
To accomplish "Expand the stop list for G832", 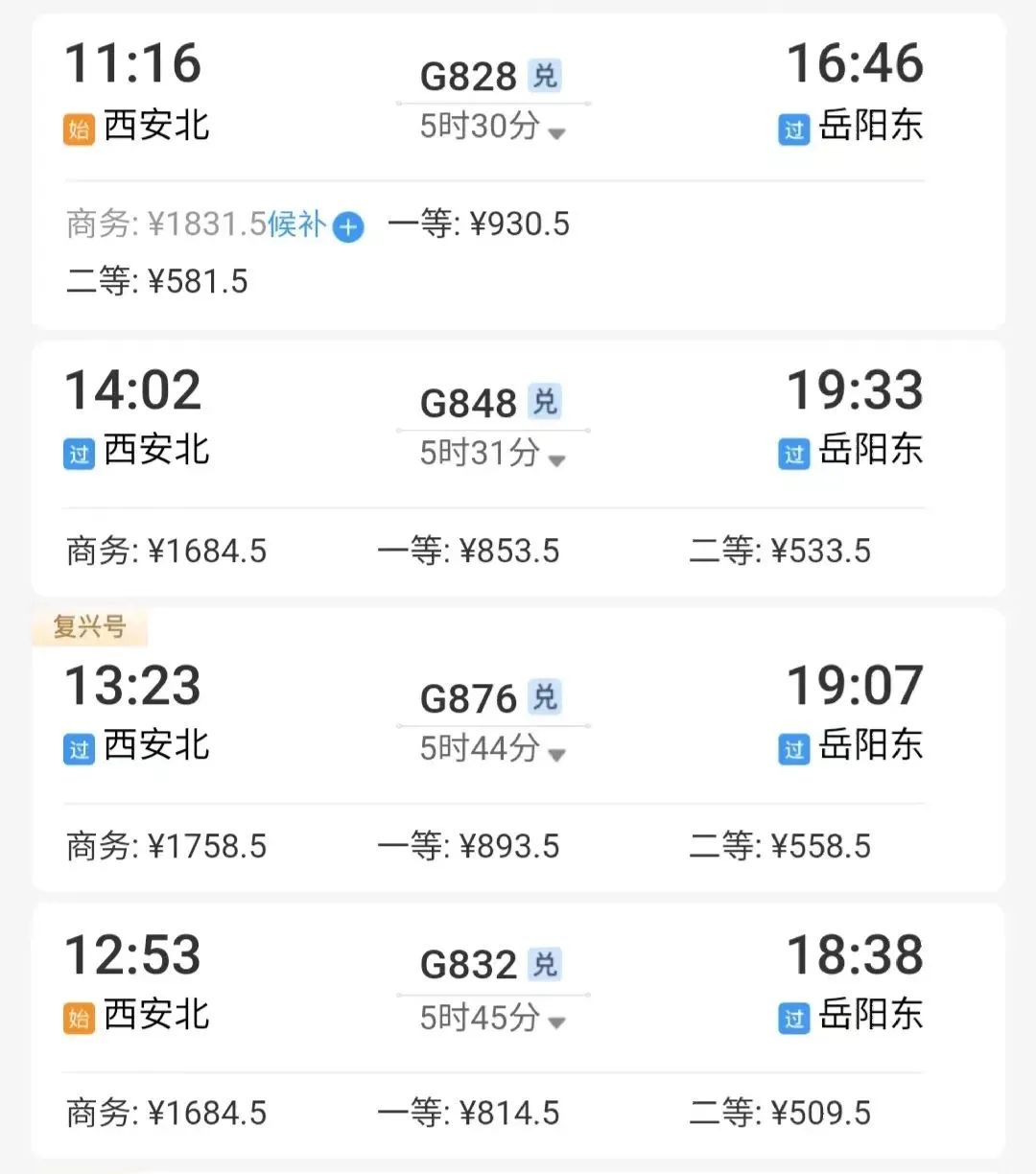I will point(556,1021).
